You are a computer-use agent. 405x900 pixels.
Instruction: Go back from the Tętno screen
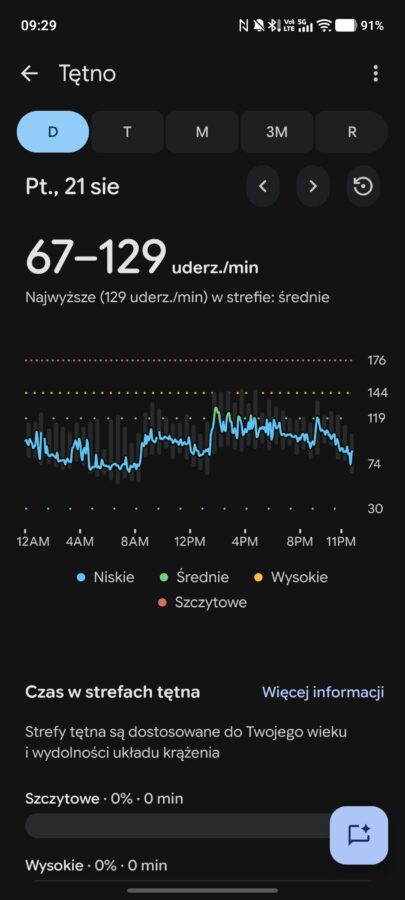coord(29,73)
